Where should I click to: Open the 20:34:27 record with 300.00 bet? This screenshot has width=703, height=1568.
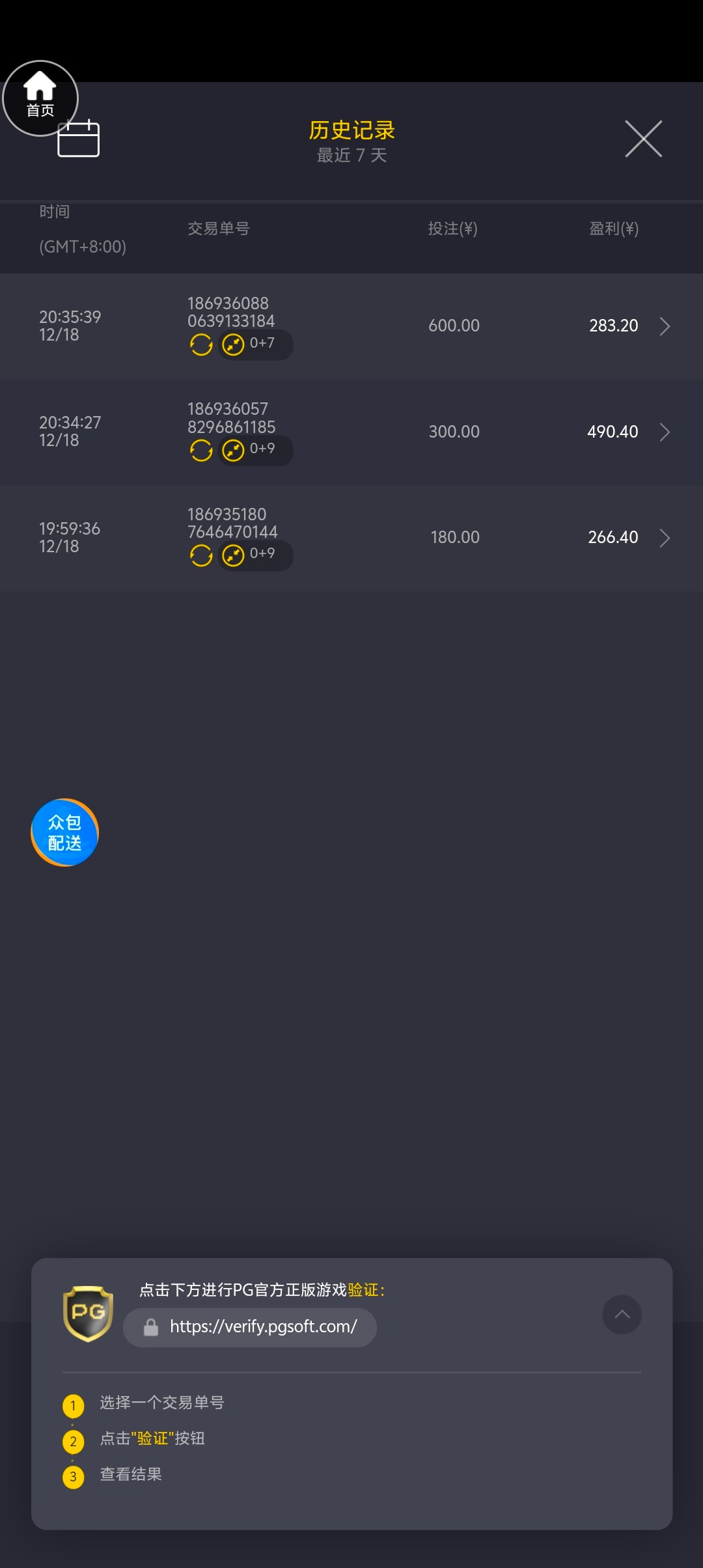coord(351,432)
